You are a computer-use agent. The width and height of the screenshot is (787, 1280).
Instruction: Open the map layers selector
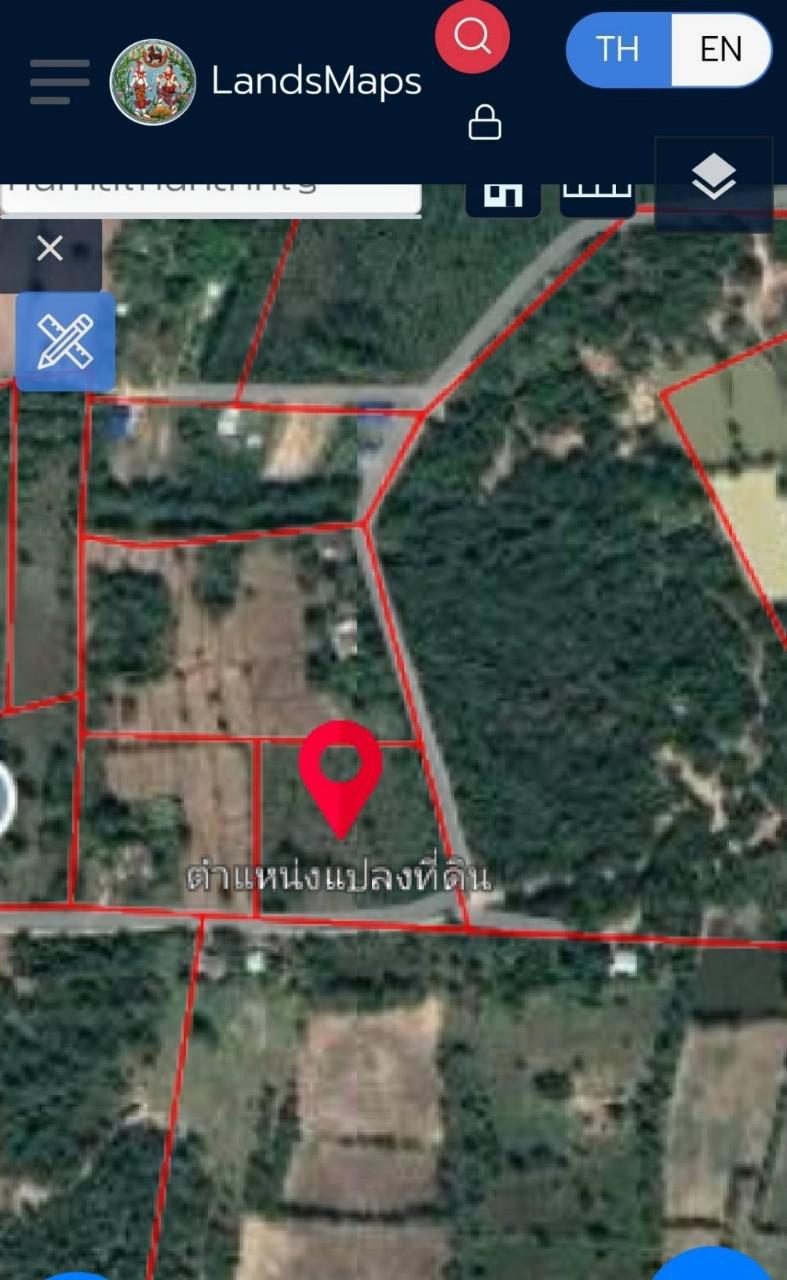coord(713,180)
